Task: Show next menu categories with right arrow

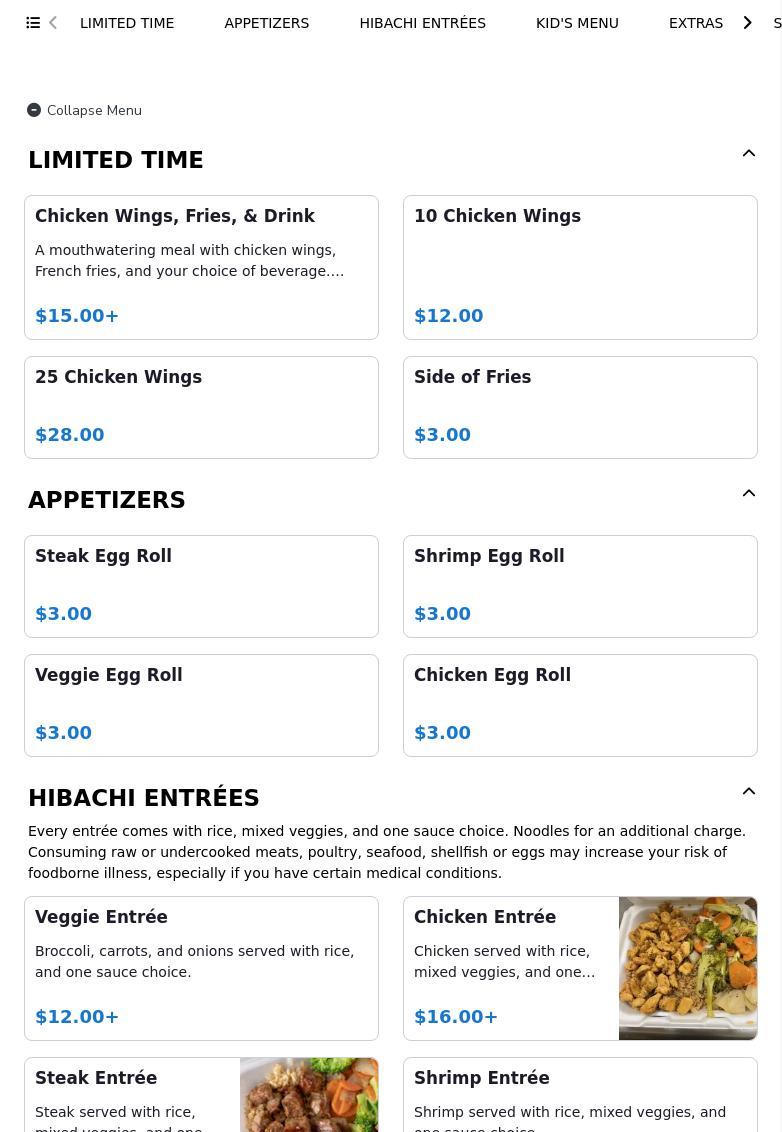Action: [747, 23]
